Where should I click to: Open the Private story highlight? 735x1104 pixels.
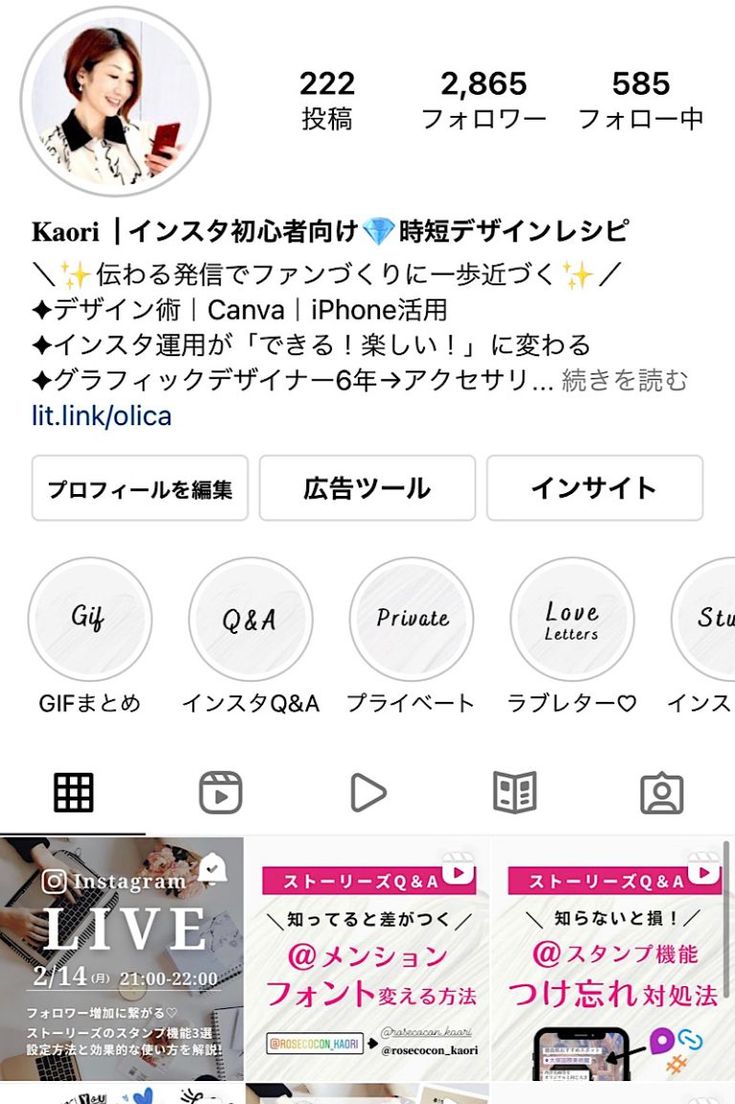pyautogui.click(x=411, y=619)
